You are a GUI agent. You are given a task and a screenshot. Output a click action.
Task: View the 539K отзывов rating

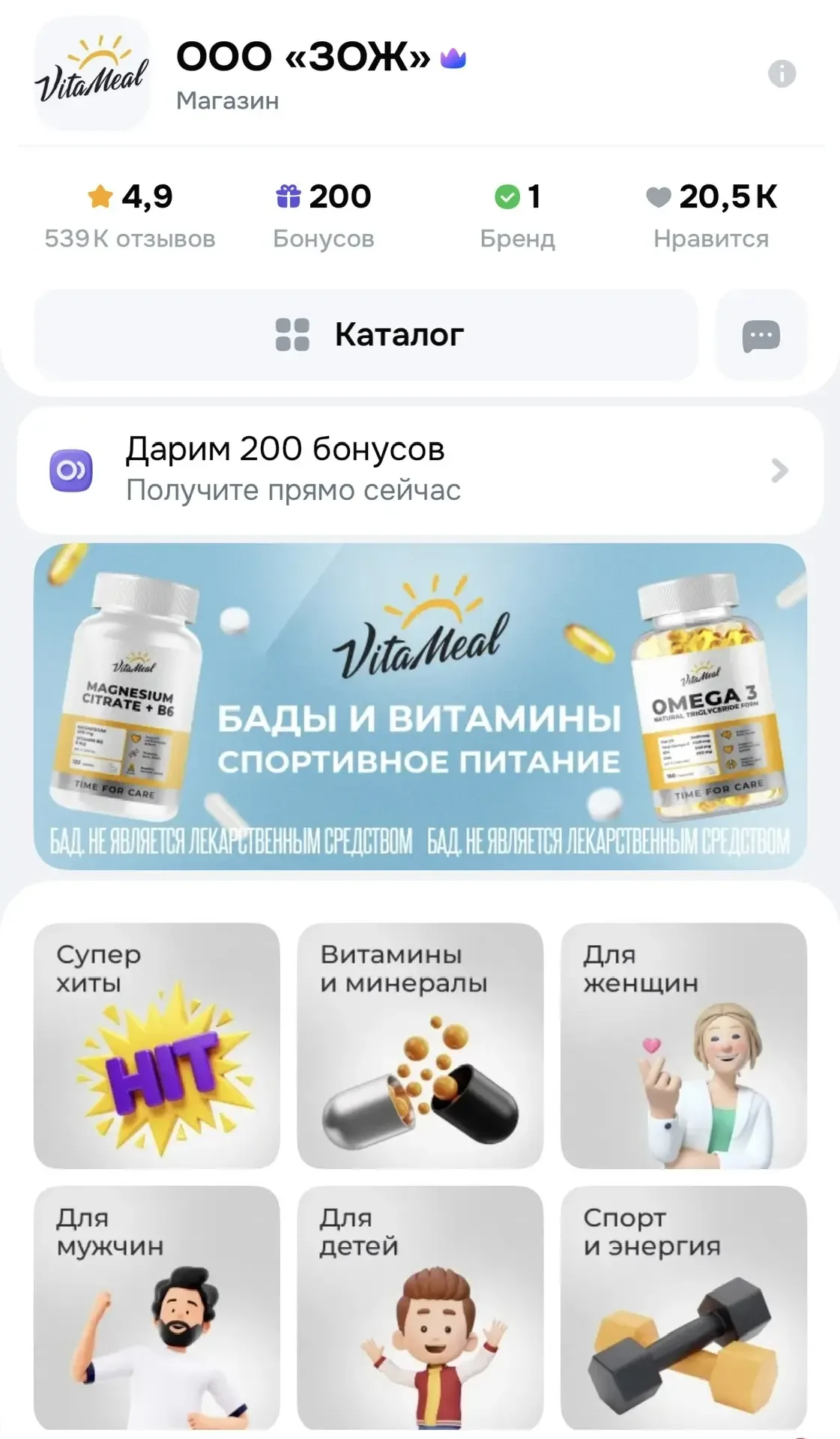point(130,216)
